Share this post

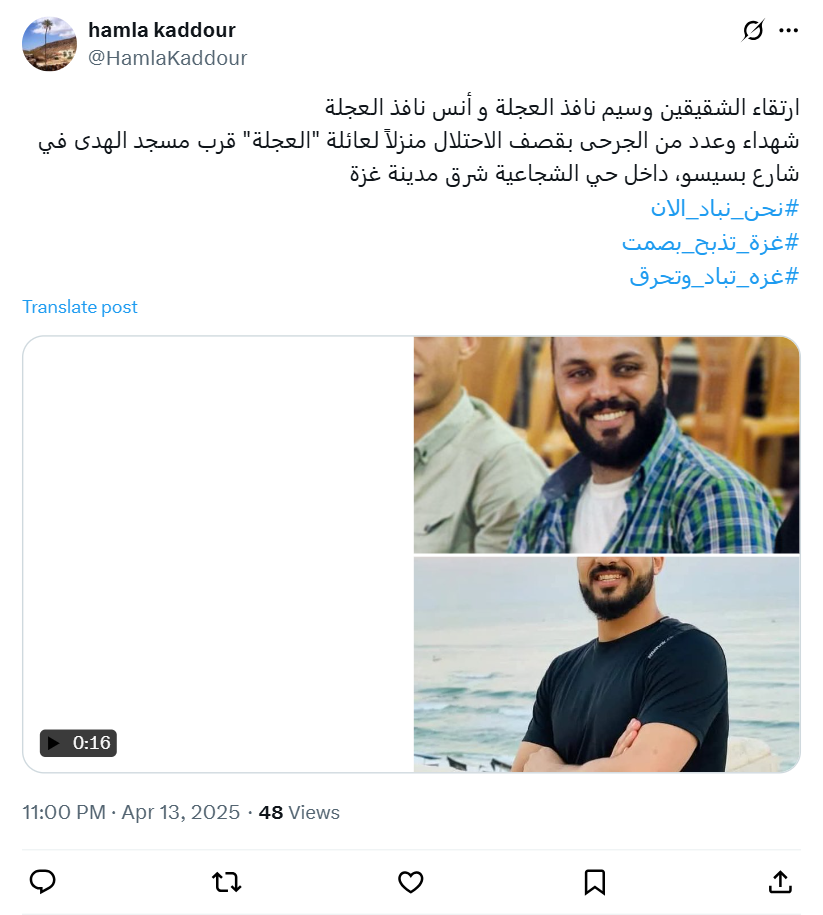[x=780, y=881]
